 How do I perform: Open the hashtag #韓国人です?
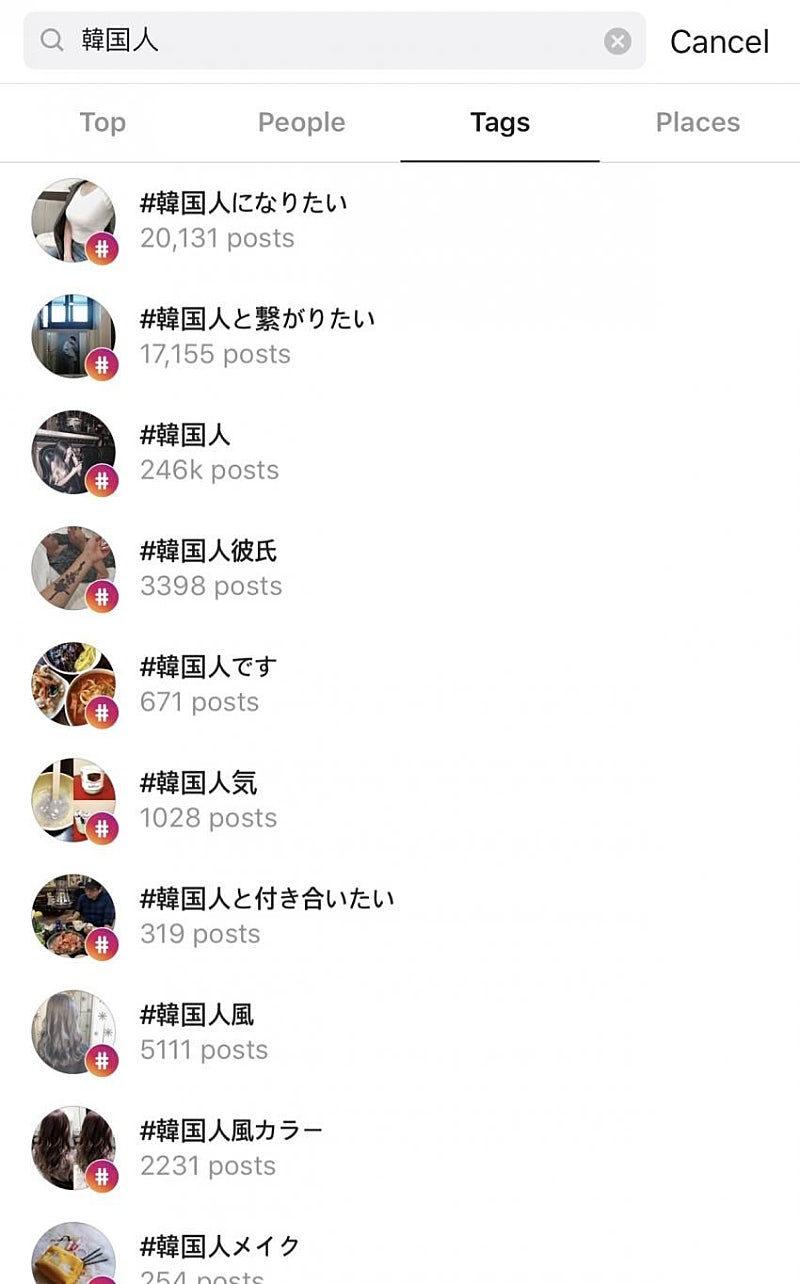click(400, 685)
